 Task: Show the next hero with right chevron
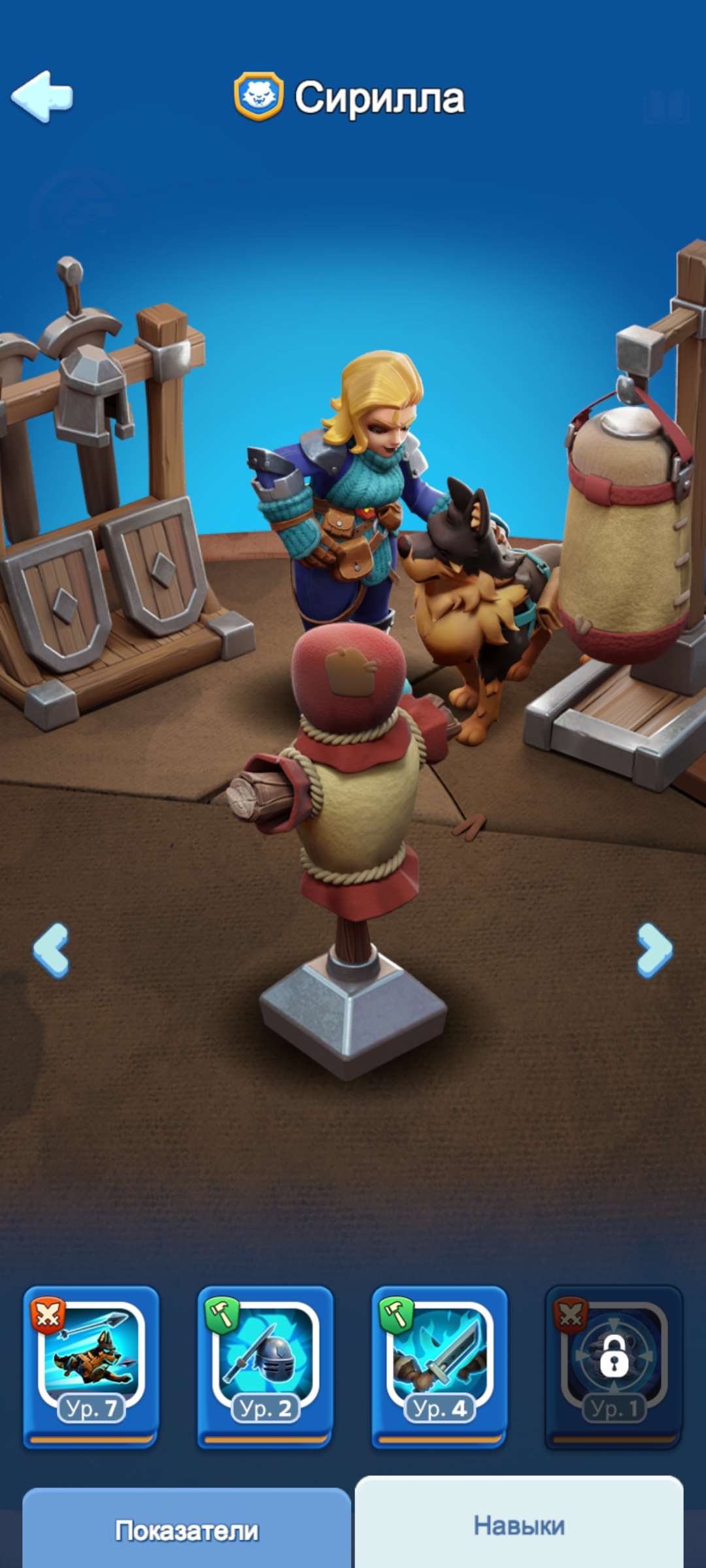(654, 951)
